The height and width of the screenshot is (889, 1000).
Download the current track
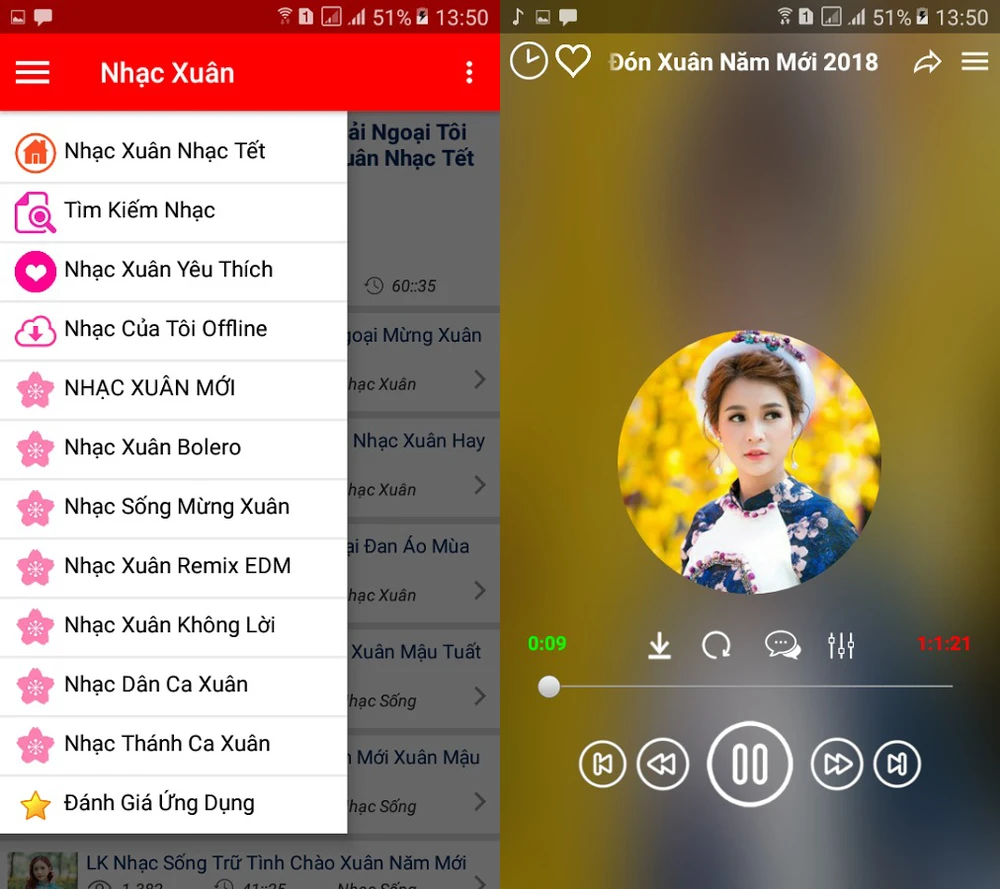(659, 646)
